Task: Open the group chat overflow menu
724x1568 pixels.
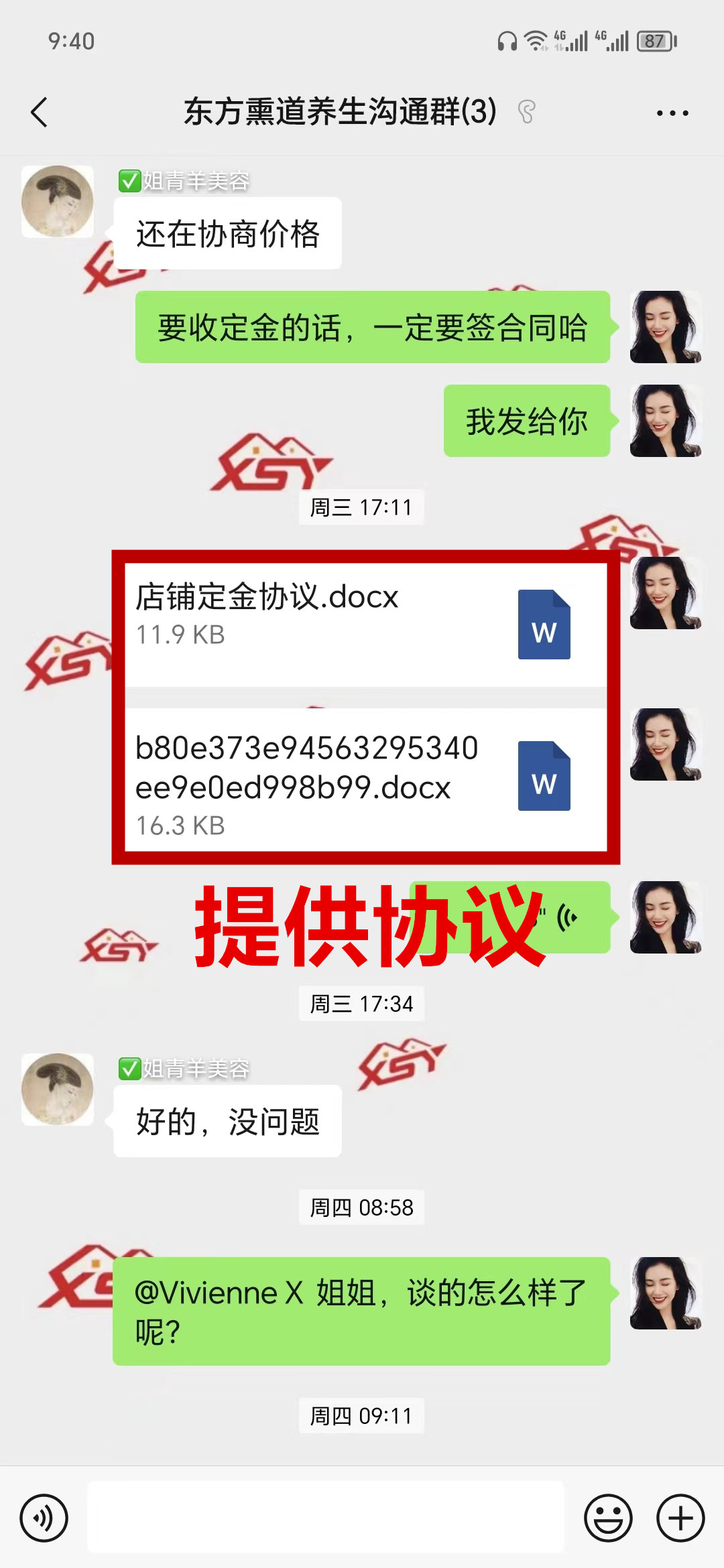Action: point(672,113)
